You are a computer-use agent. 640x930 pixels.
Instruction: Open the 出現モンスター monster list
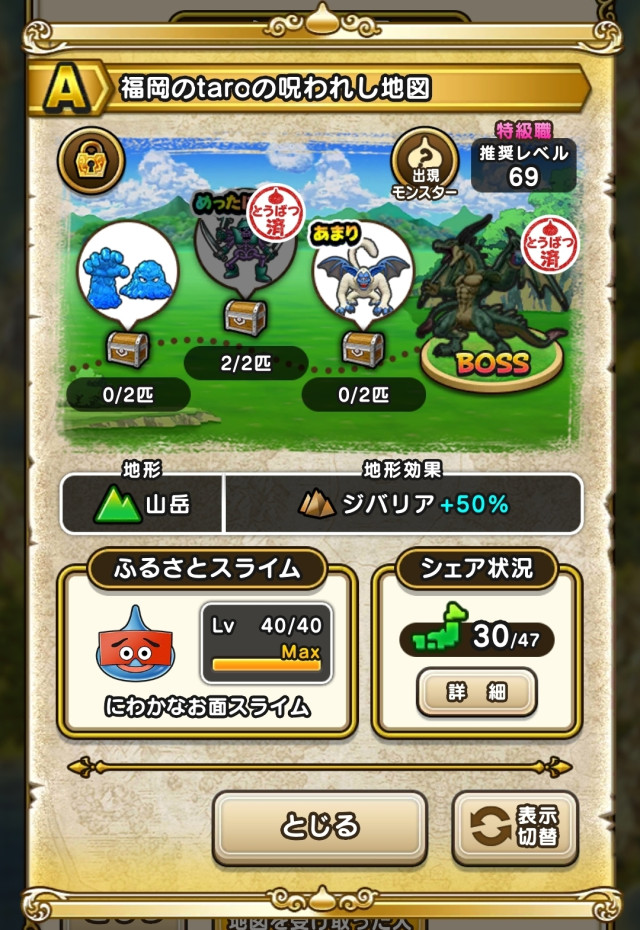[x=424, y=161]
